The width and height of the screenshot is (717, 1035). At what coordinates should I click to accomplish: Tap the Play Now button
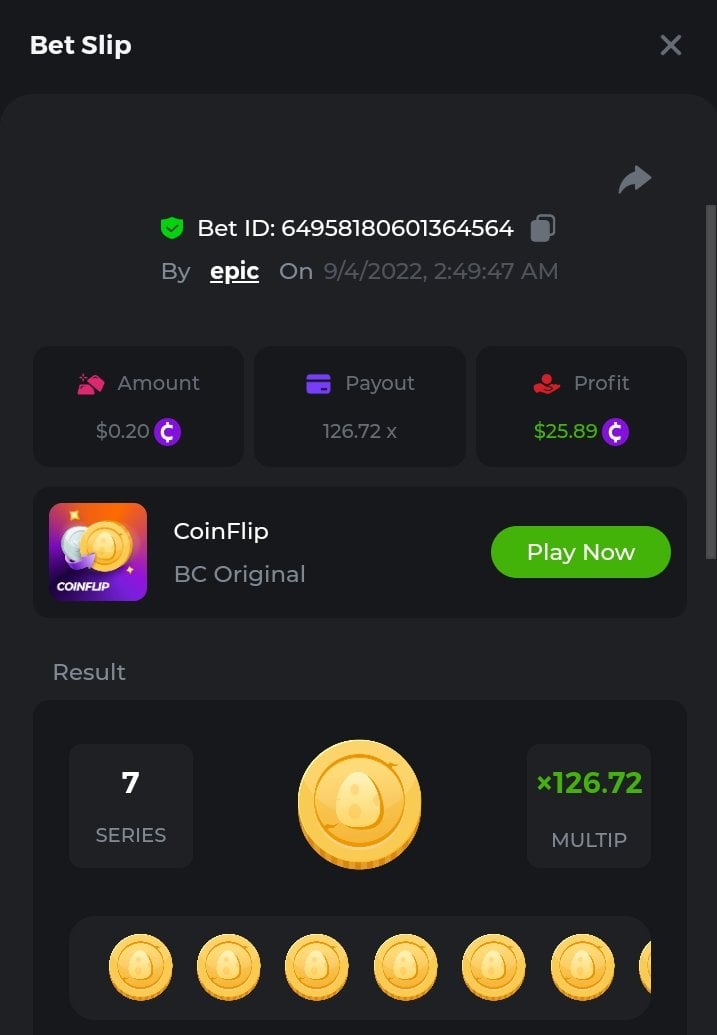(x=580, y=552)
